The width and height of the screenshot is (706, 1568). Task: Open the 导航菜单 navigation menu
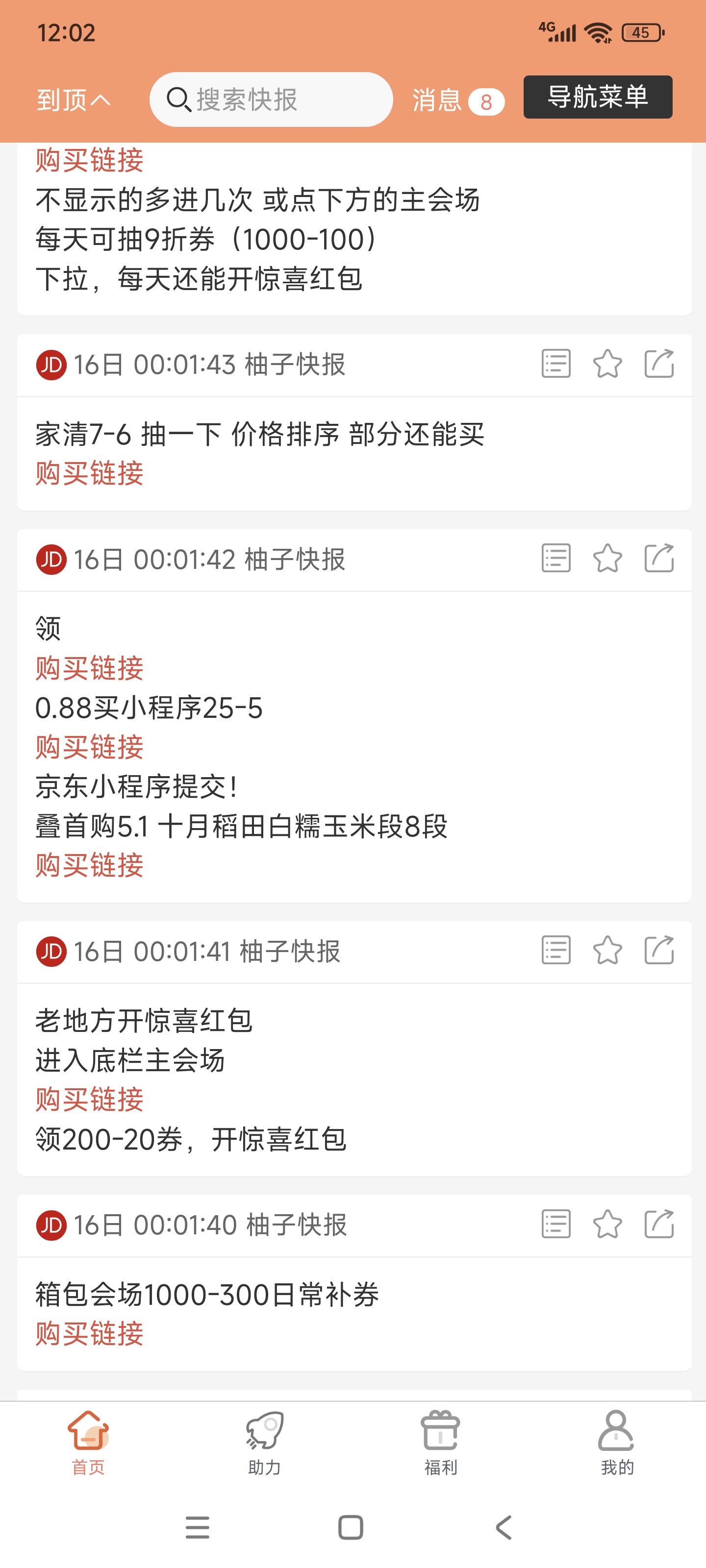tap(598, 97)
